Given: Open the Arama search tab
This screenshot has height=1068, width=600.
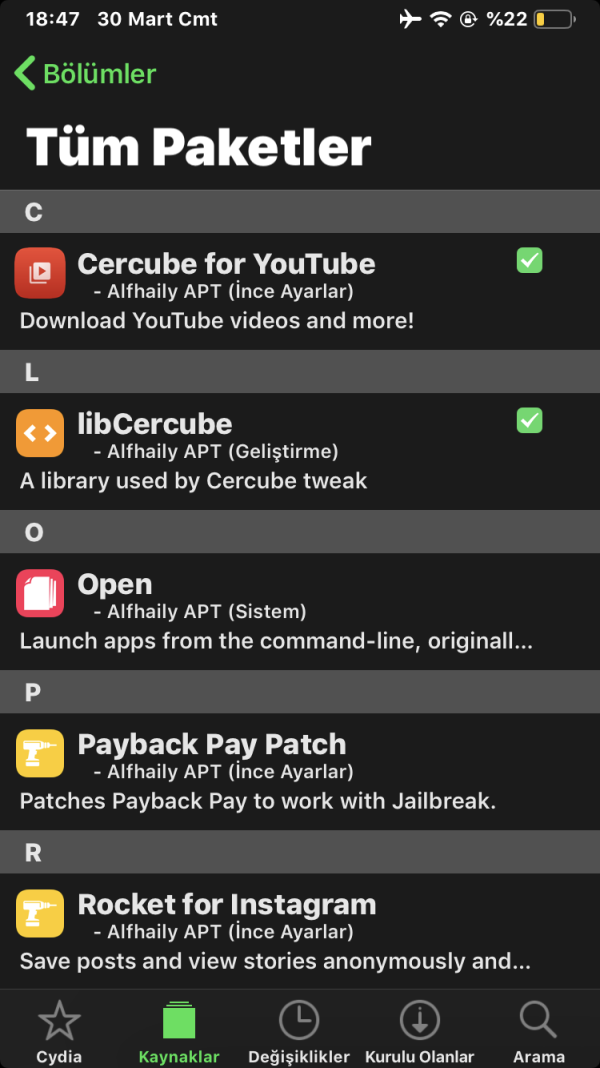Looking at the screenshot, I should [x=539, y=1031].
